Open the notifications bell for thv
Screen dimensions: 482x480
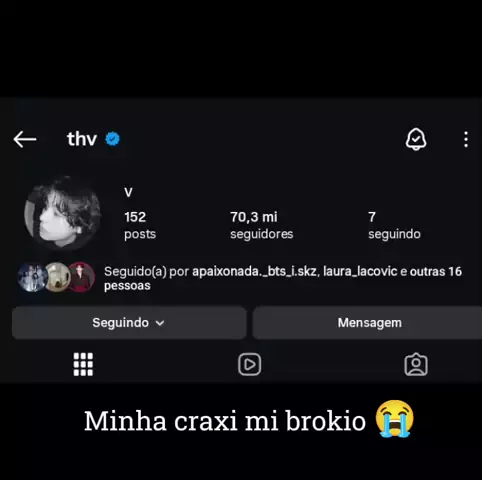pos(416,139)
